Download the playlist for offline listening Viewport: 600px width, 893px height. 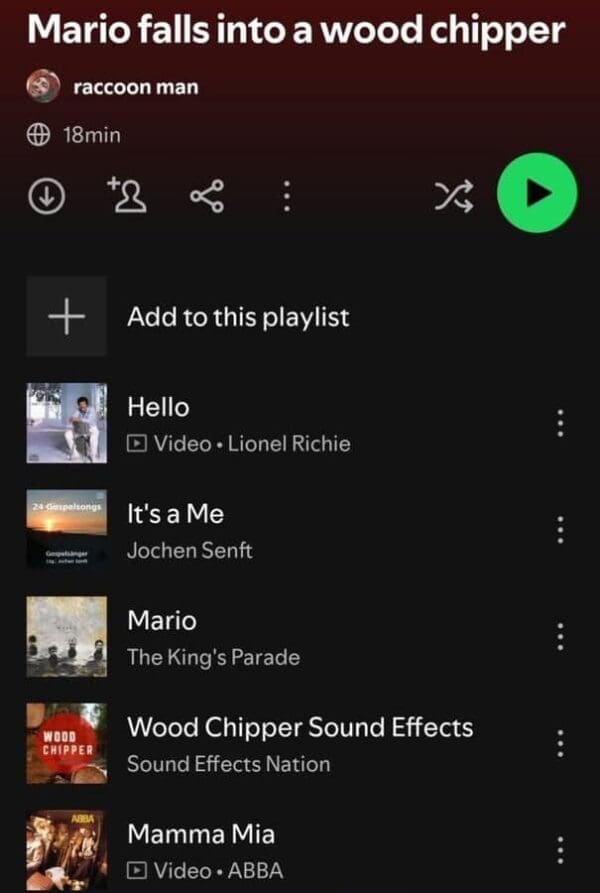pyautogui.click(x=43, y=197)
